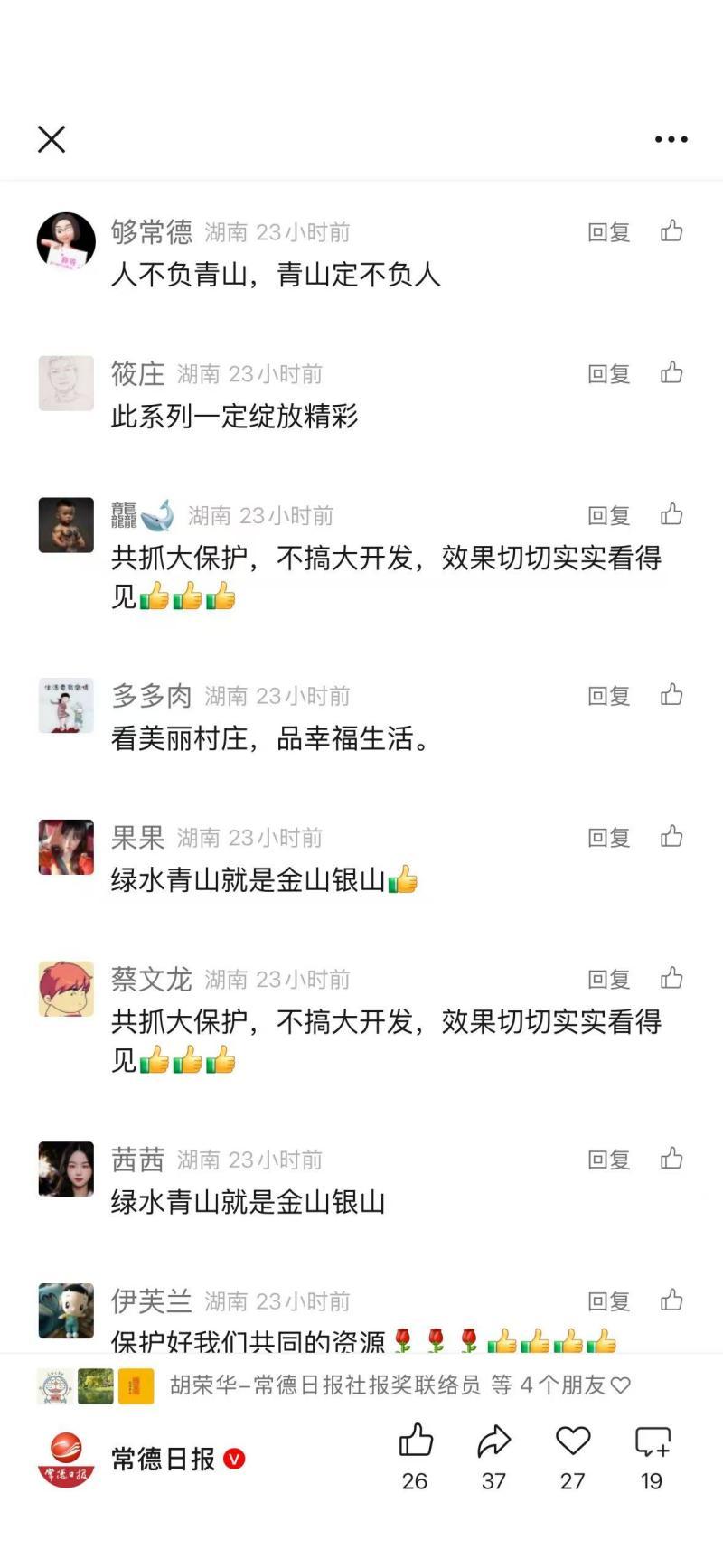This screenshot has height=1568, width=723.
Task: Reply to 多多肉's comment
Action: point(608,696)
